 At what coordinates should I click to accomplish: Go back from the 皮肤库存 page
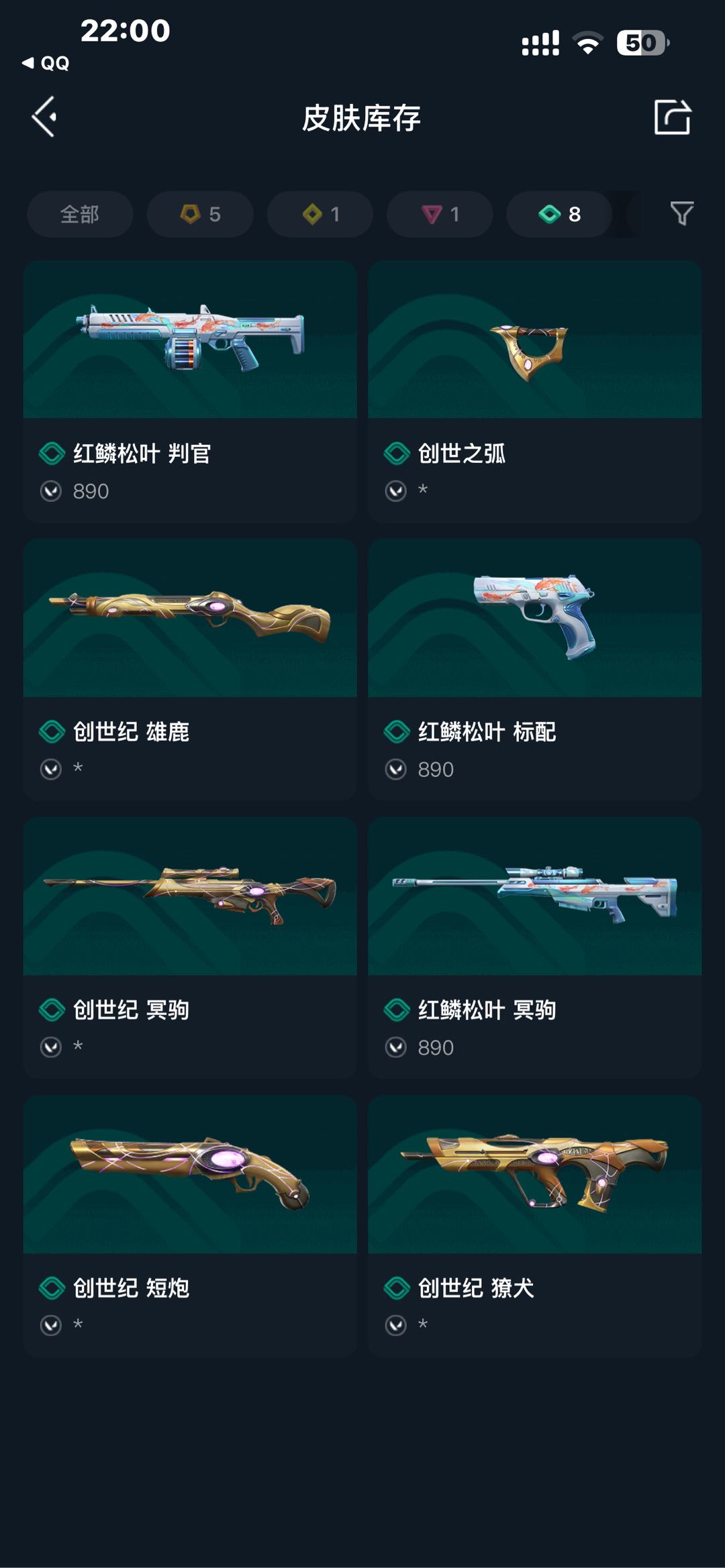pyautogui.click(x=44, y=117)
